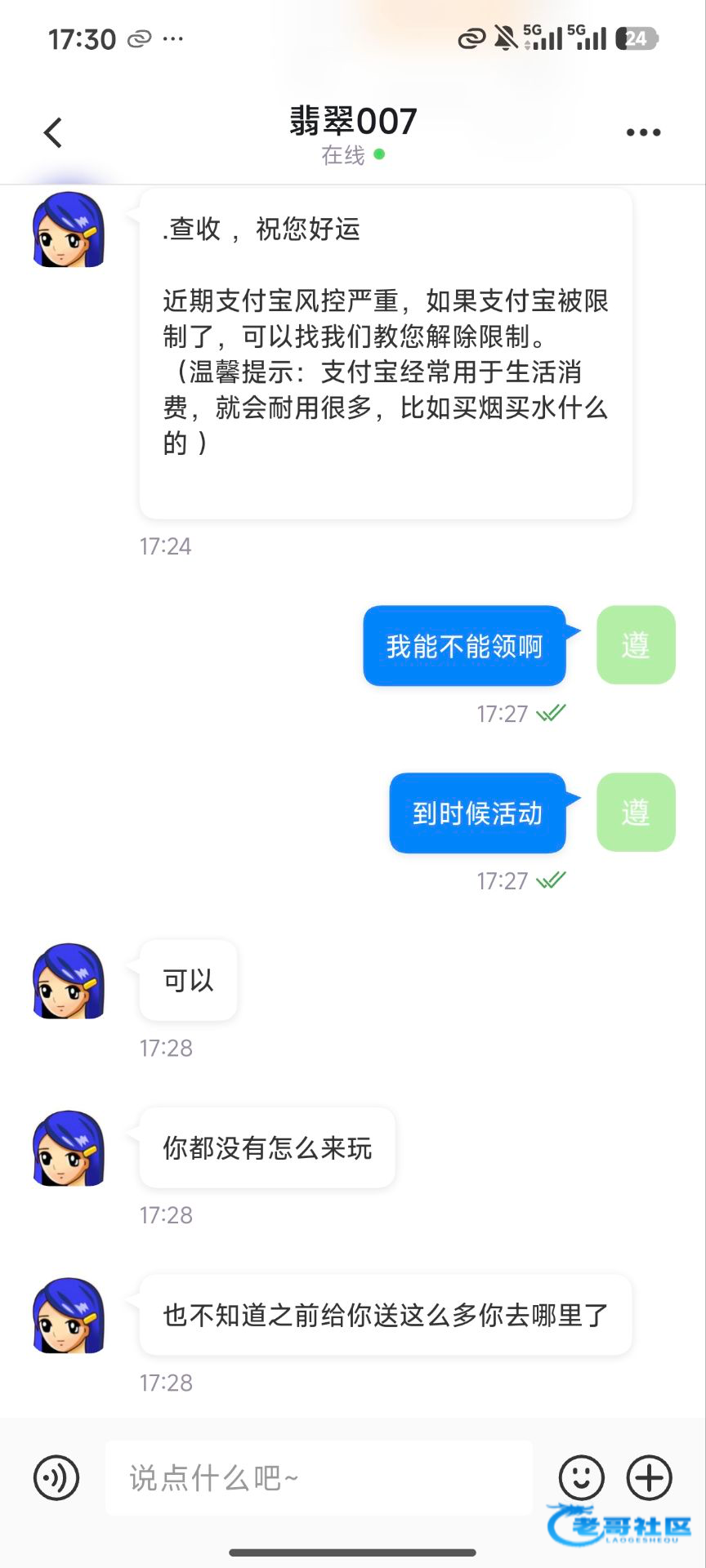706x1568 pixels.
Task: Go back from the 翡翠007 chat
Action: click(x=53, y=132)
